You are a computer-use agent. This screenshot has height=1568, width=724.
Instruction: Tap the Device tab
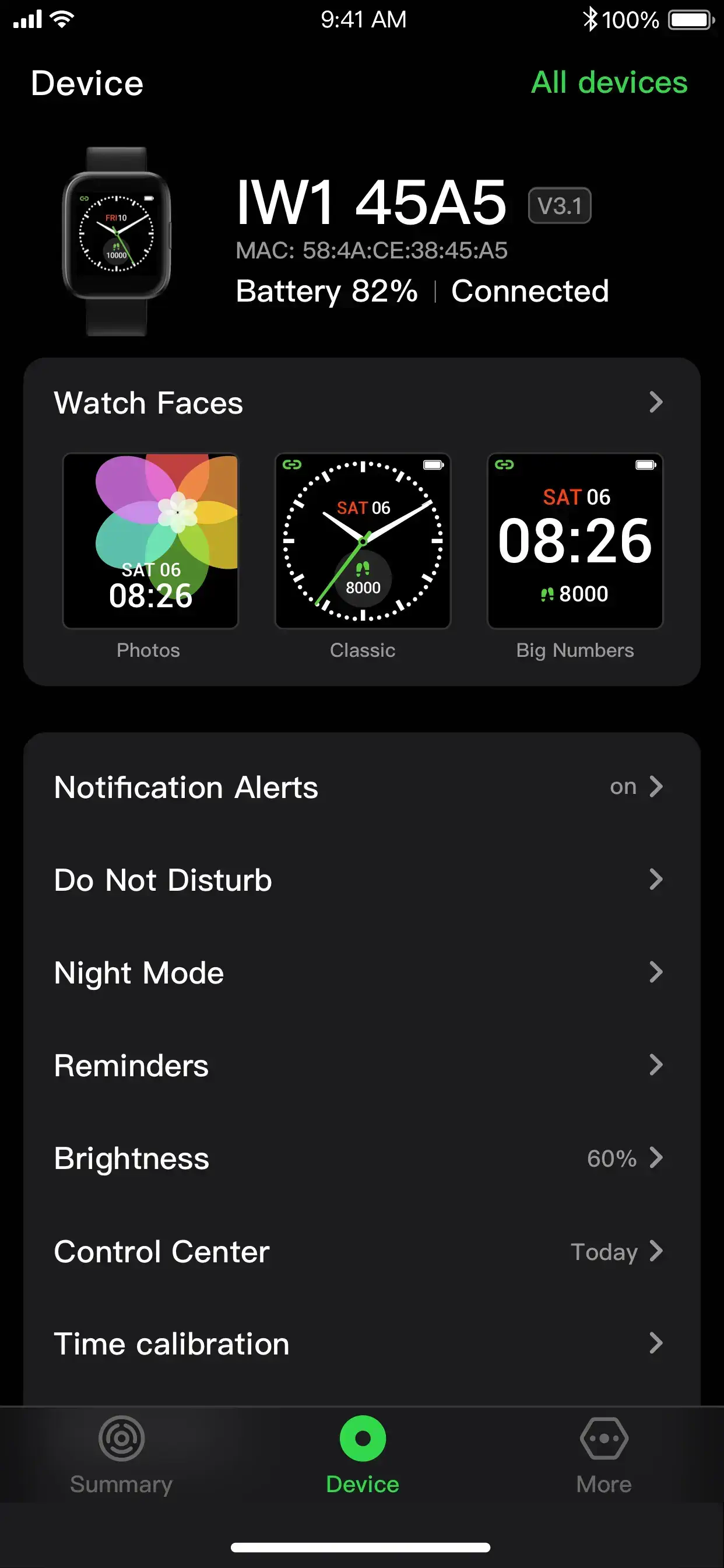pyautogui.click(x=363, y=1453)
